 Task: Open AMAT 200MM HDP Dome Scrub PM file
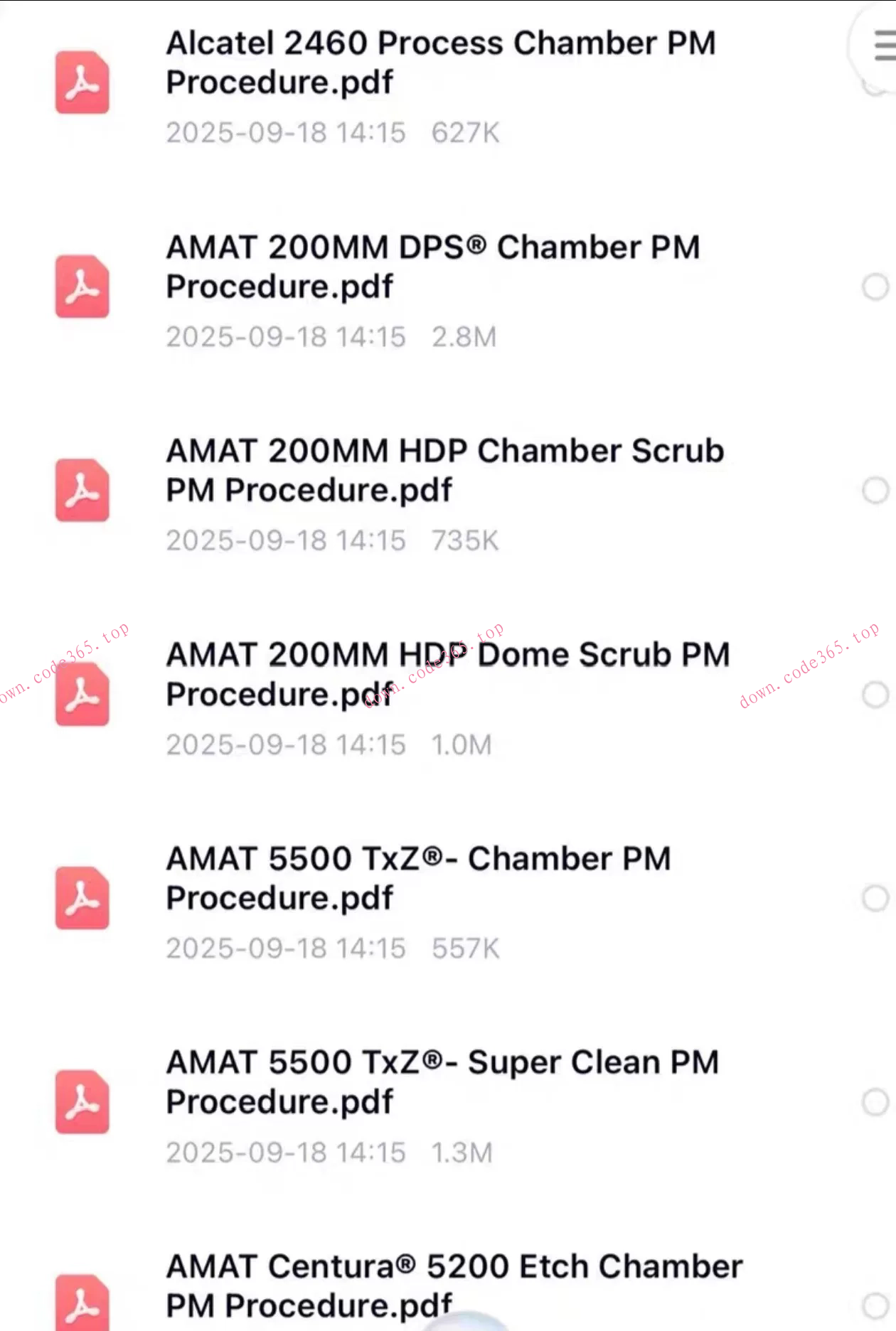click(447, 674)
